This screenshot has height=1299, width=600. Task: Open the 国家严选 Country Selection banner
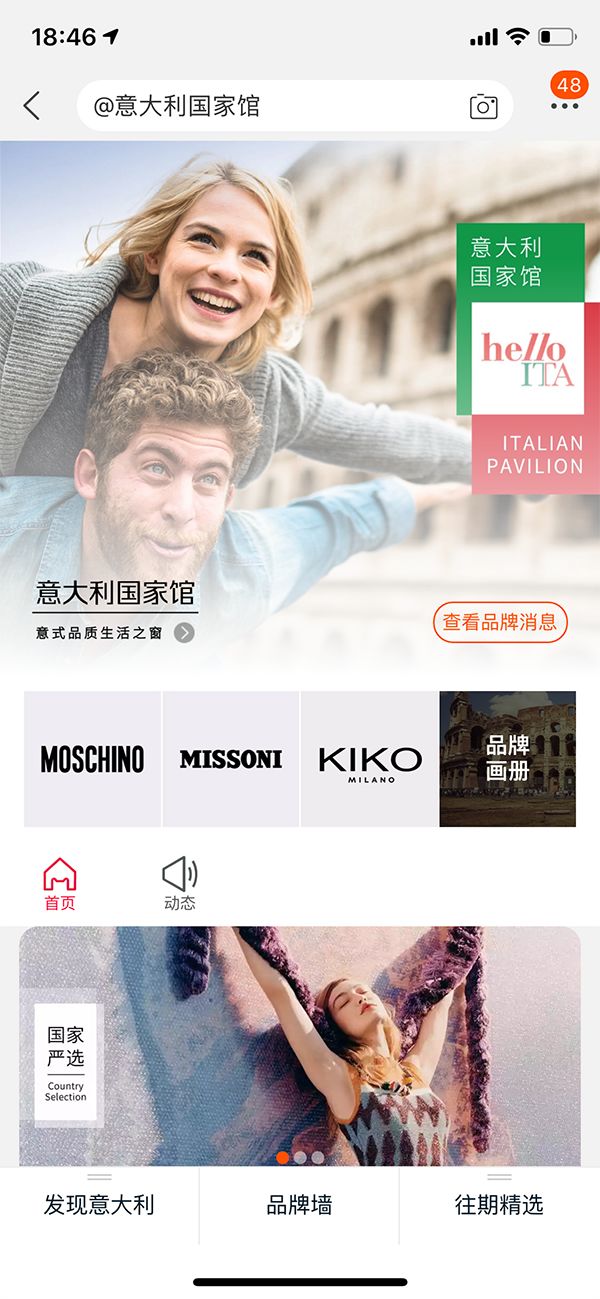300,1045
